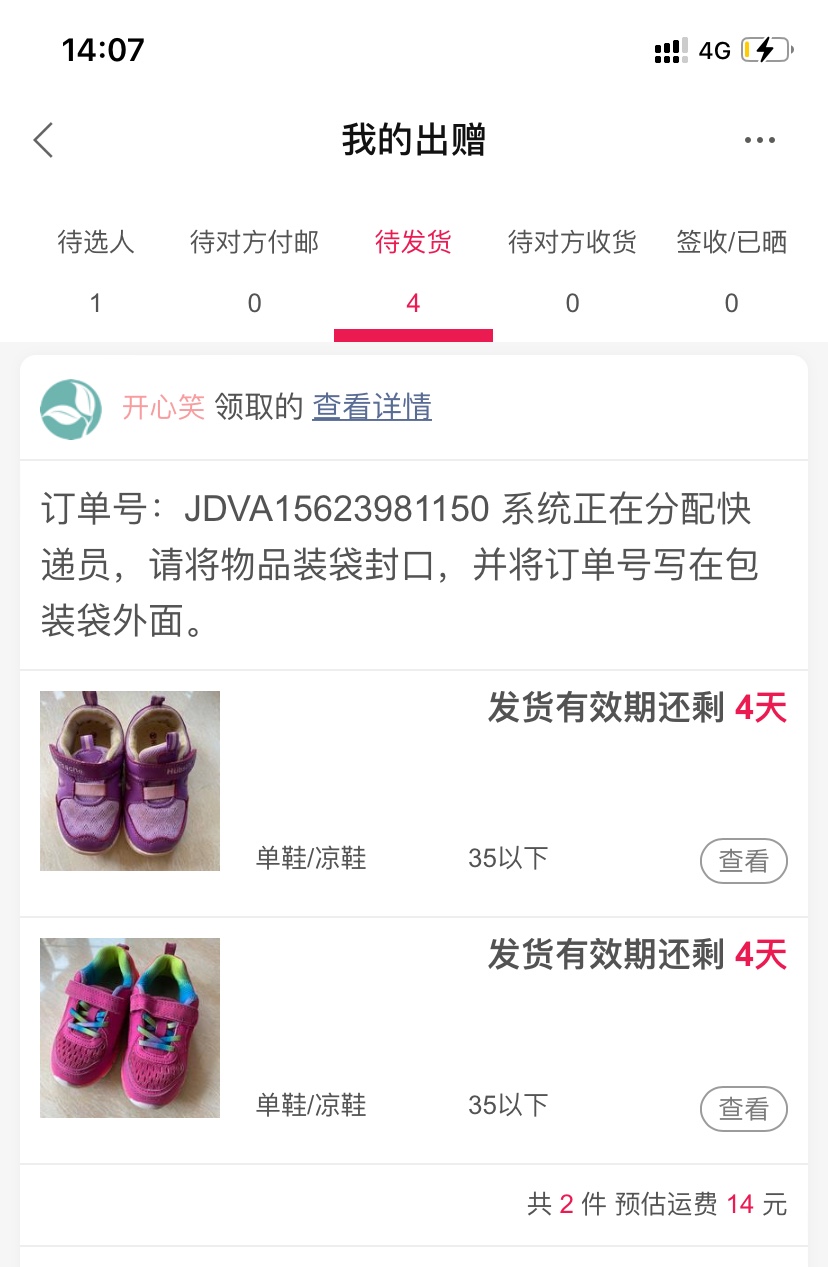Viewport: 828px width, 1267px height.
Task: Open the 签收/已晒 tab
Action: point(731,268)
